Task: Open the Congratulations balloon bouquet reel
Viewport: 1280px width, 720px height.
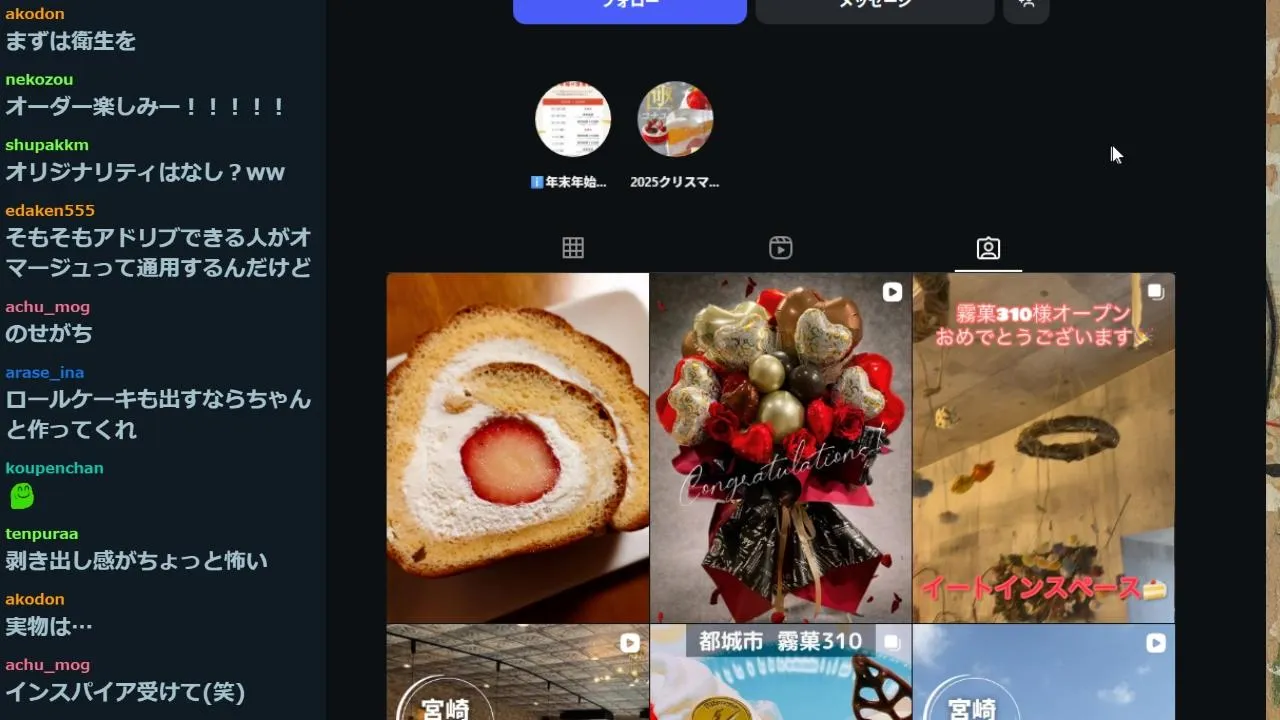Action: pos(781,448)
